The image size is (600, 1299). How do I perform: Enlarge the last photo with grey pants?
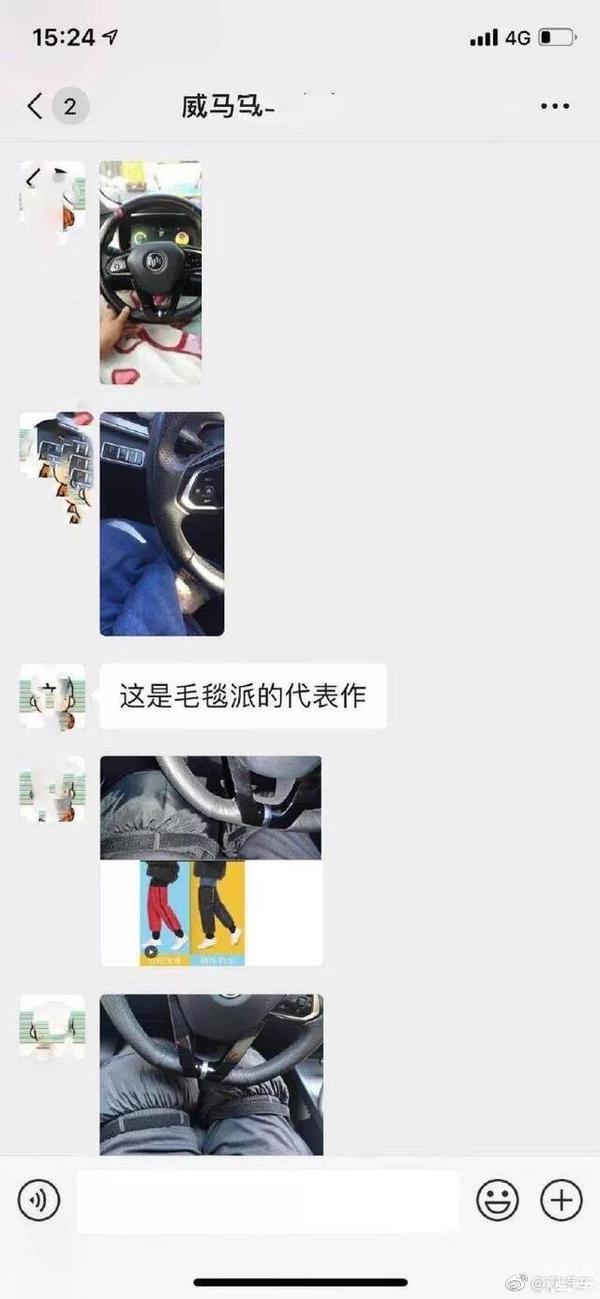click(211, 1075)
